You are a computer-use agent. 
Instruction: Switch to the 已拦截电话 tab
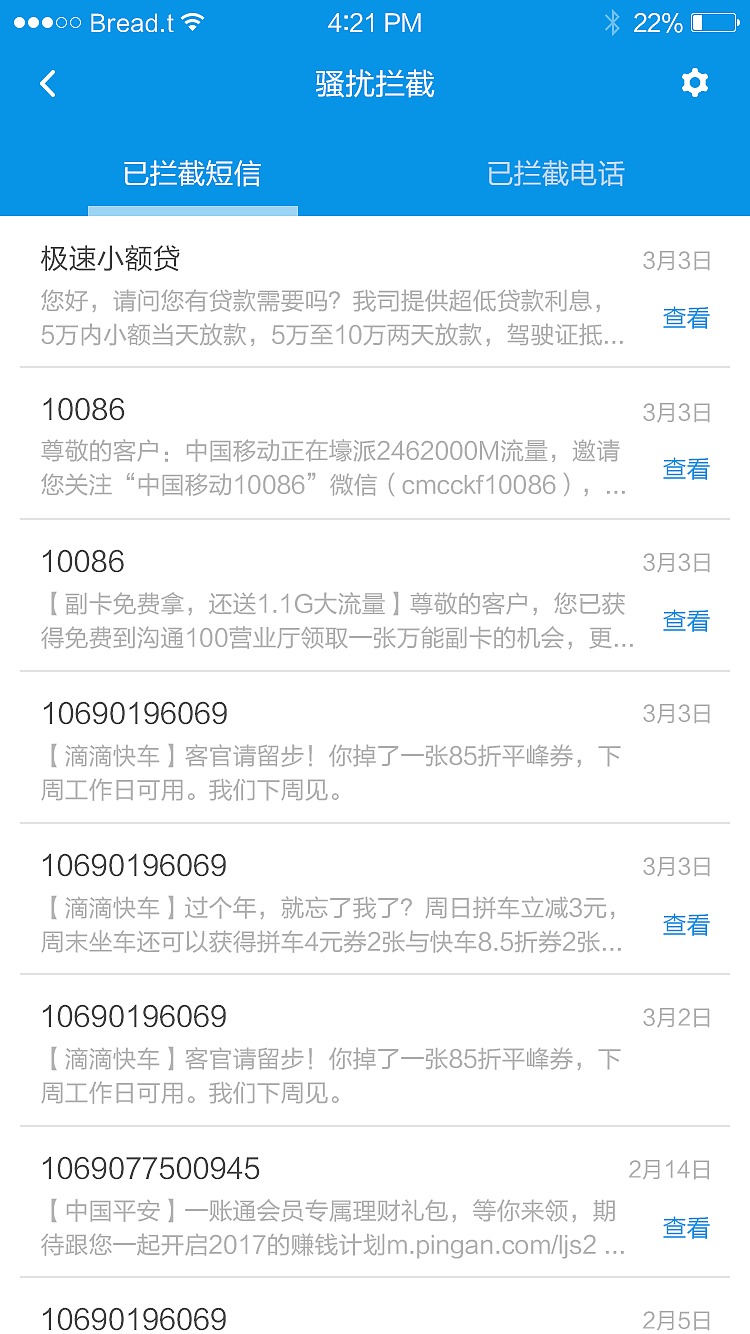557,173
